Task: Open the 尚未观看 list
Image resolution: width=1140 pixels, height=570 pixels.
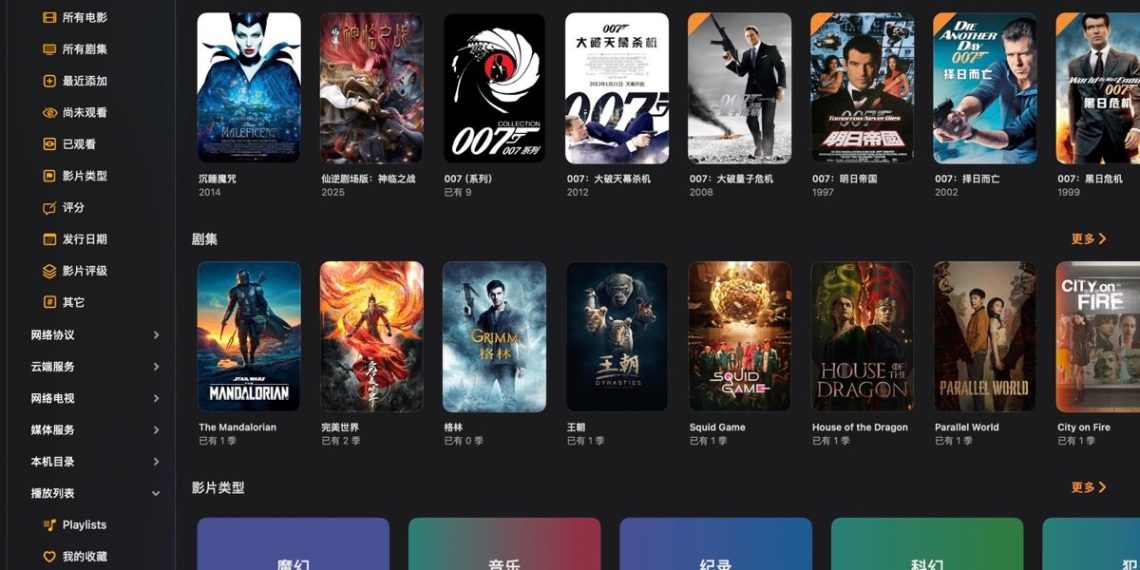Action: click(x=84, y=113)
